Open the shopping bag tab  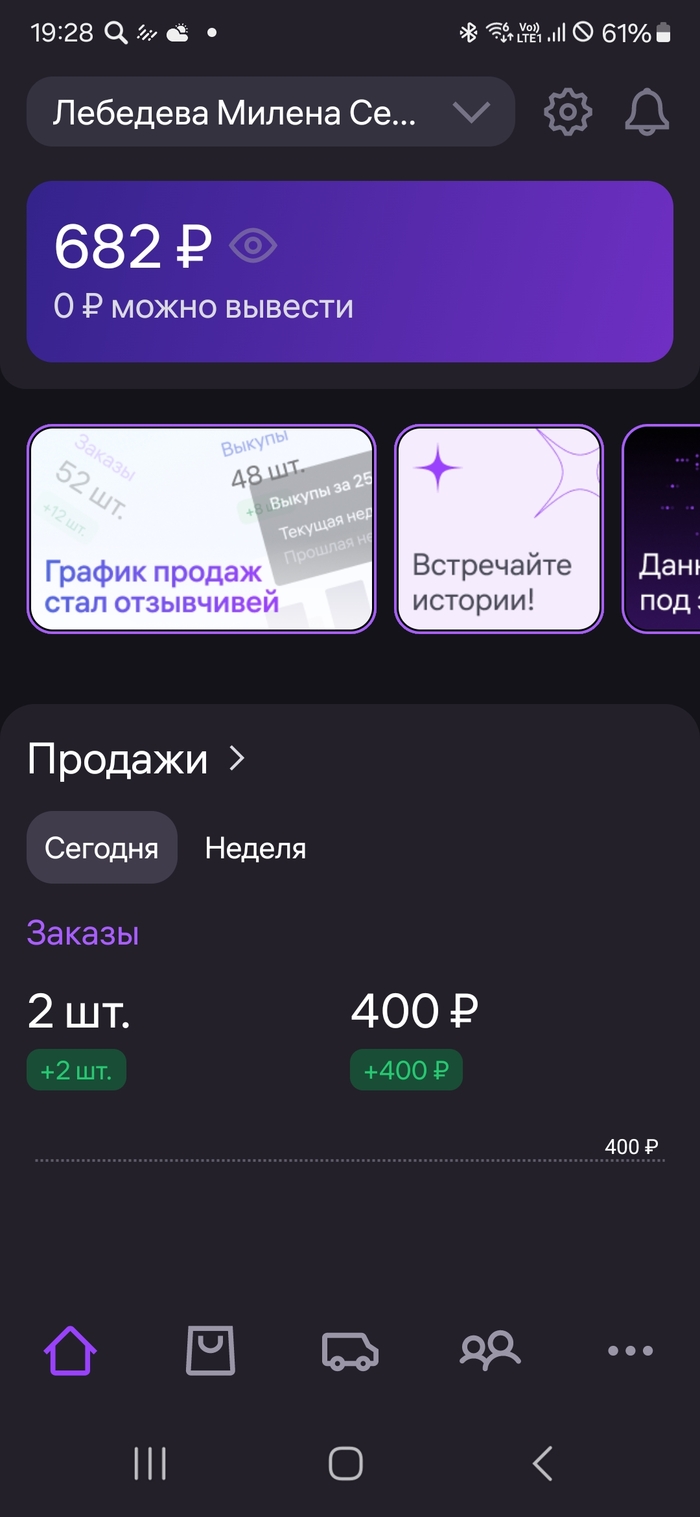pos(210,1351)
